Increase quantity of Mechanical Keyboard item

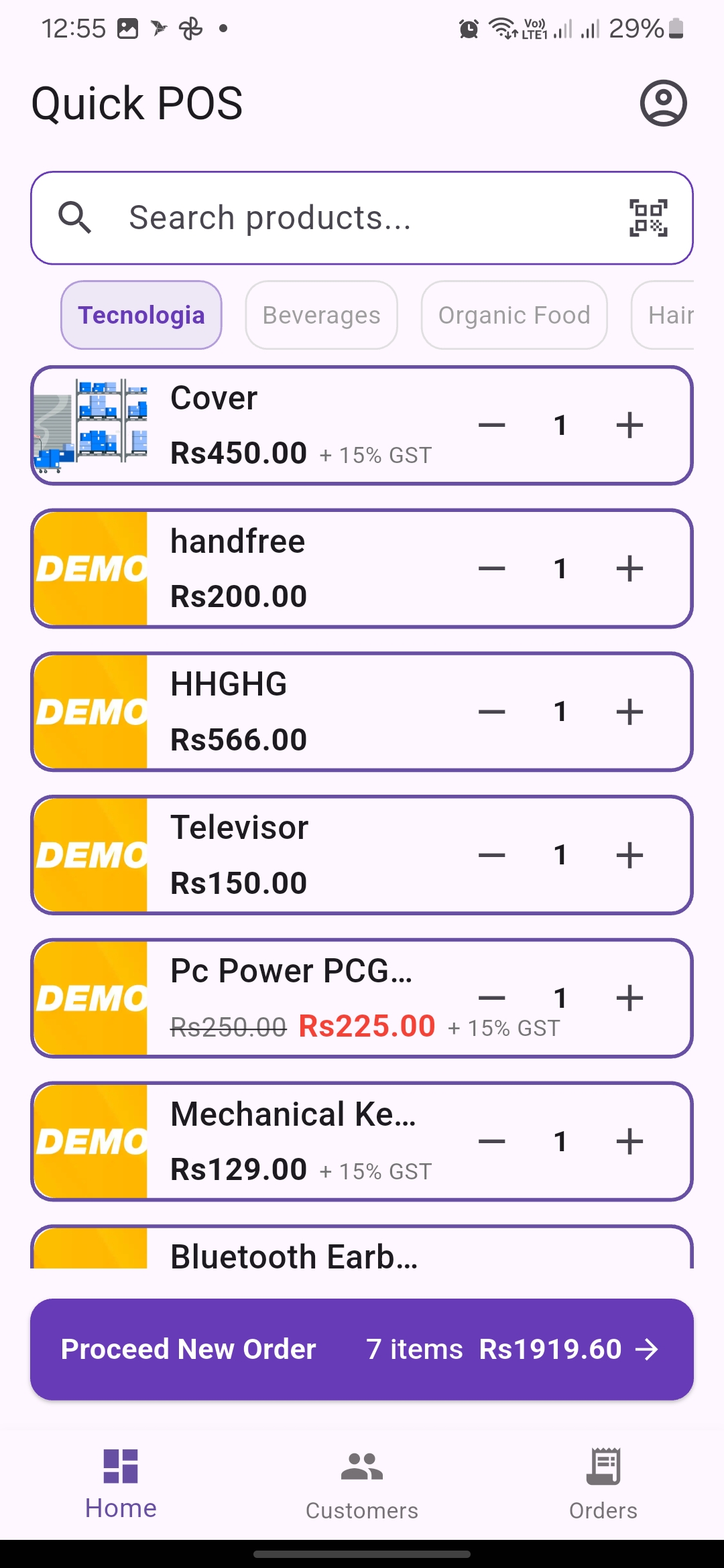point(629,1141)
